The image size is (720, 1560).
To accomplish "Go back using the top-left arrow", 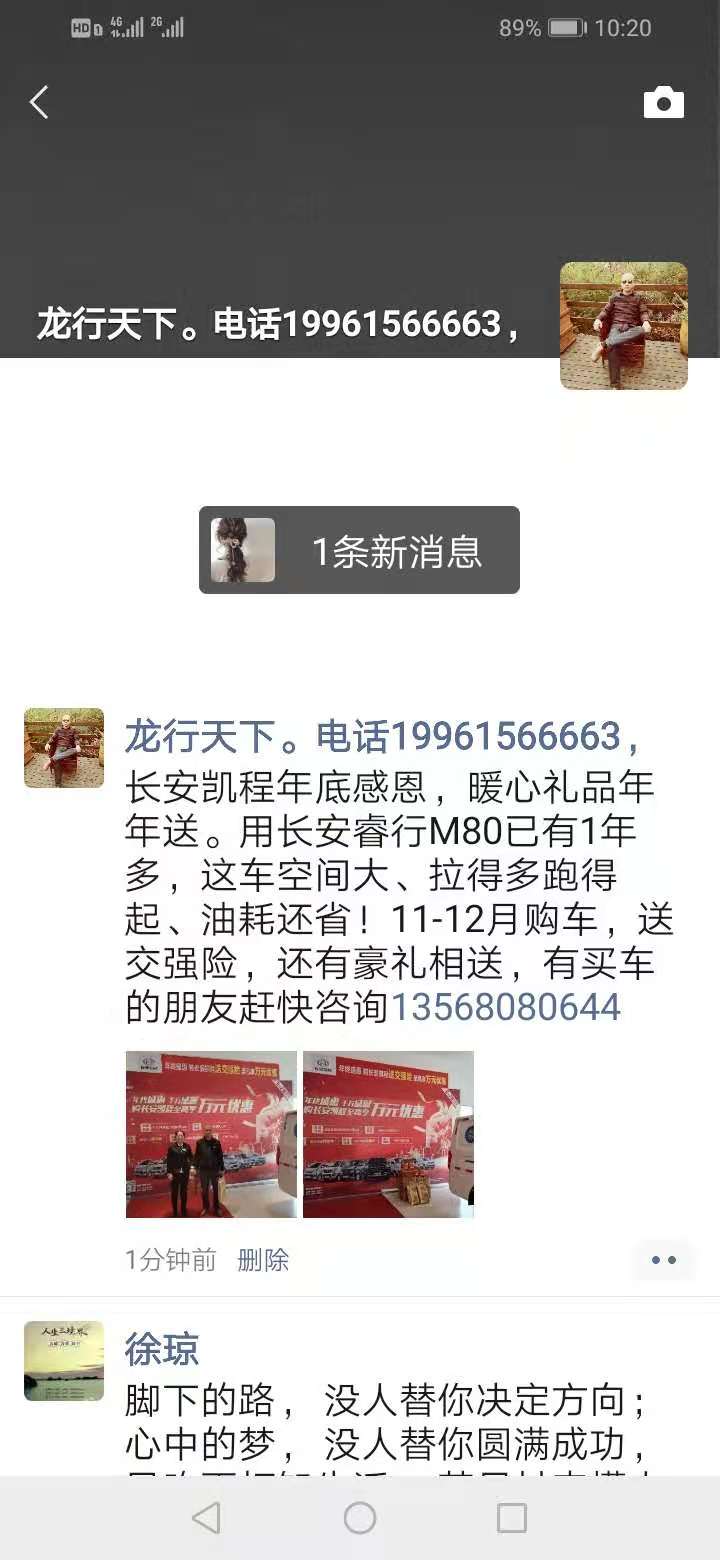I will pyautogui.click(x=39, y=102).
